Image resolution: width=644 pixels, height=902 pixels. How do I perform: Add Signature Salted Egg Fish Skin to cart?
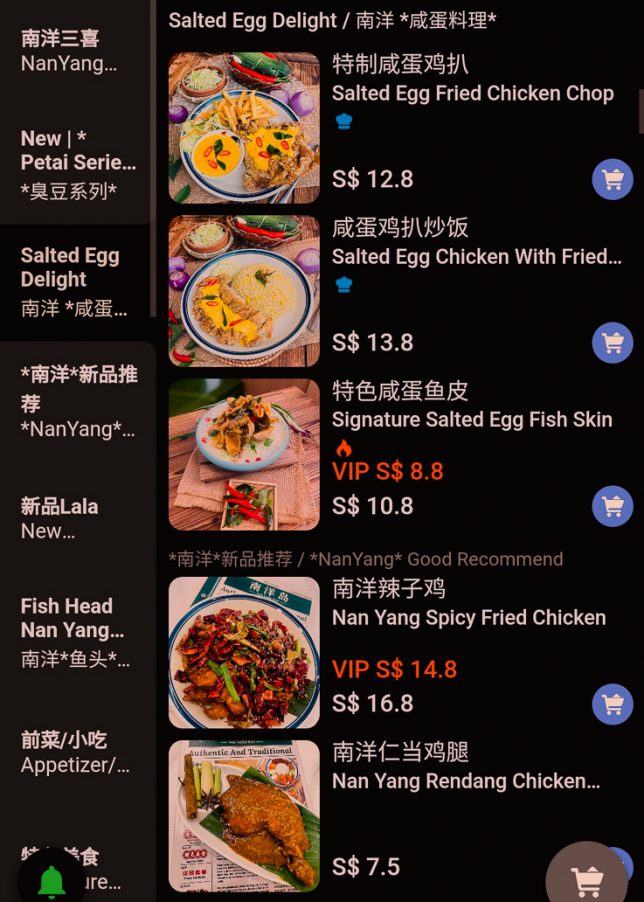coord(612,506)
